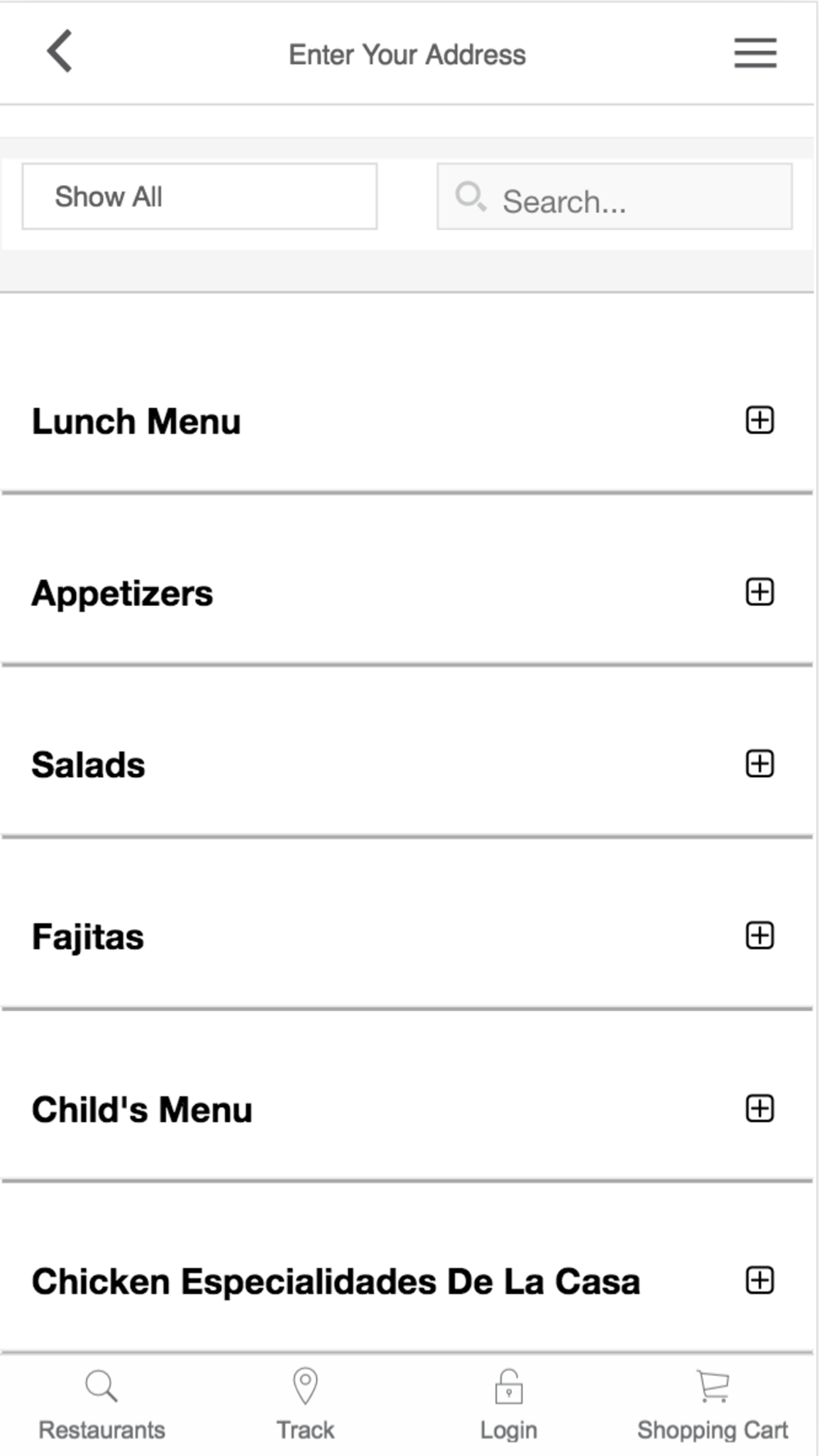
Task: Expand the Appetizers section
Action: click(760, 592)
